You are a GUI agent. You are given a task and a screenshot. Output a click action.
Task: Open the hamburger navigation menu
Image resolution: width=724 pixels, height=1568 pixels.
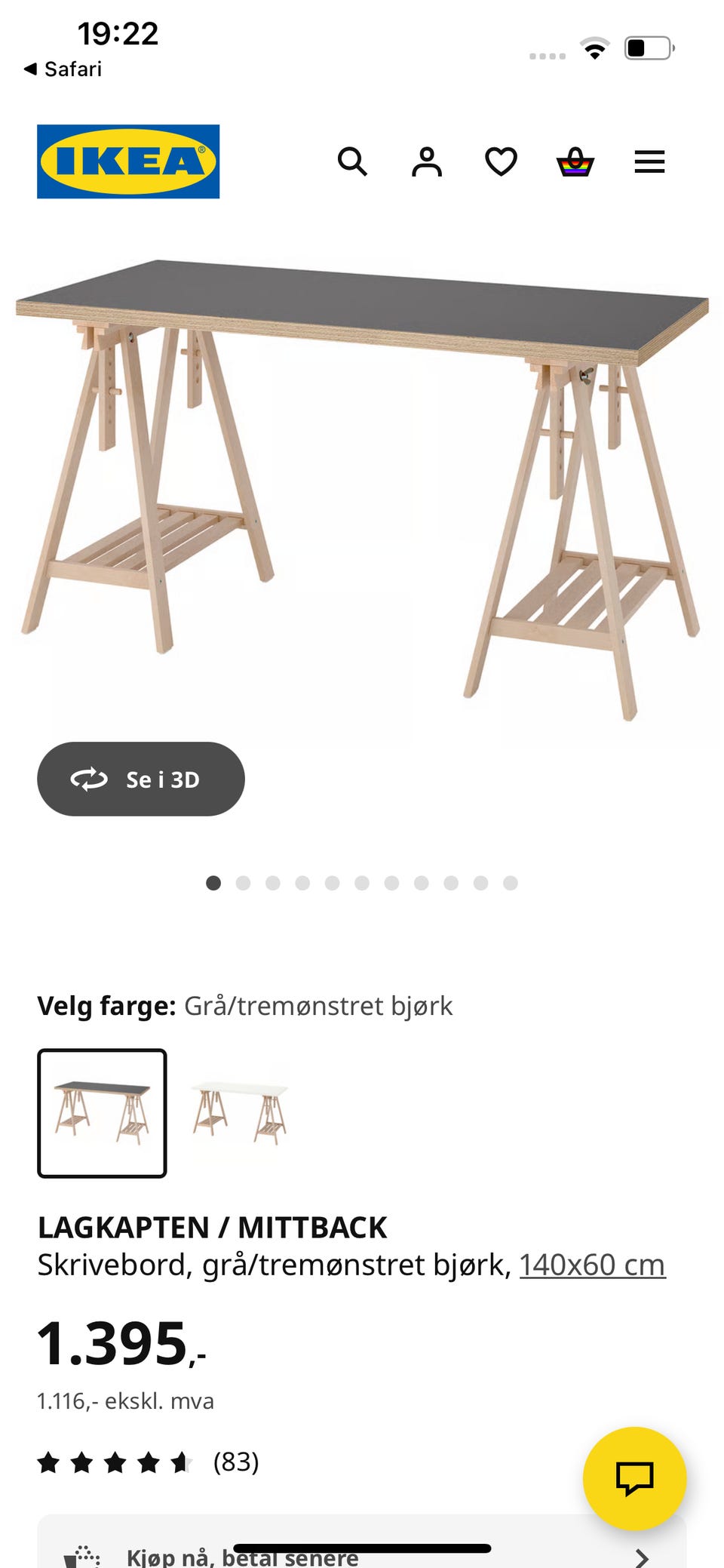[x=649, y=163]
